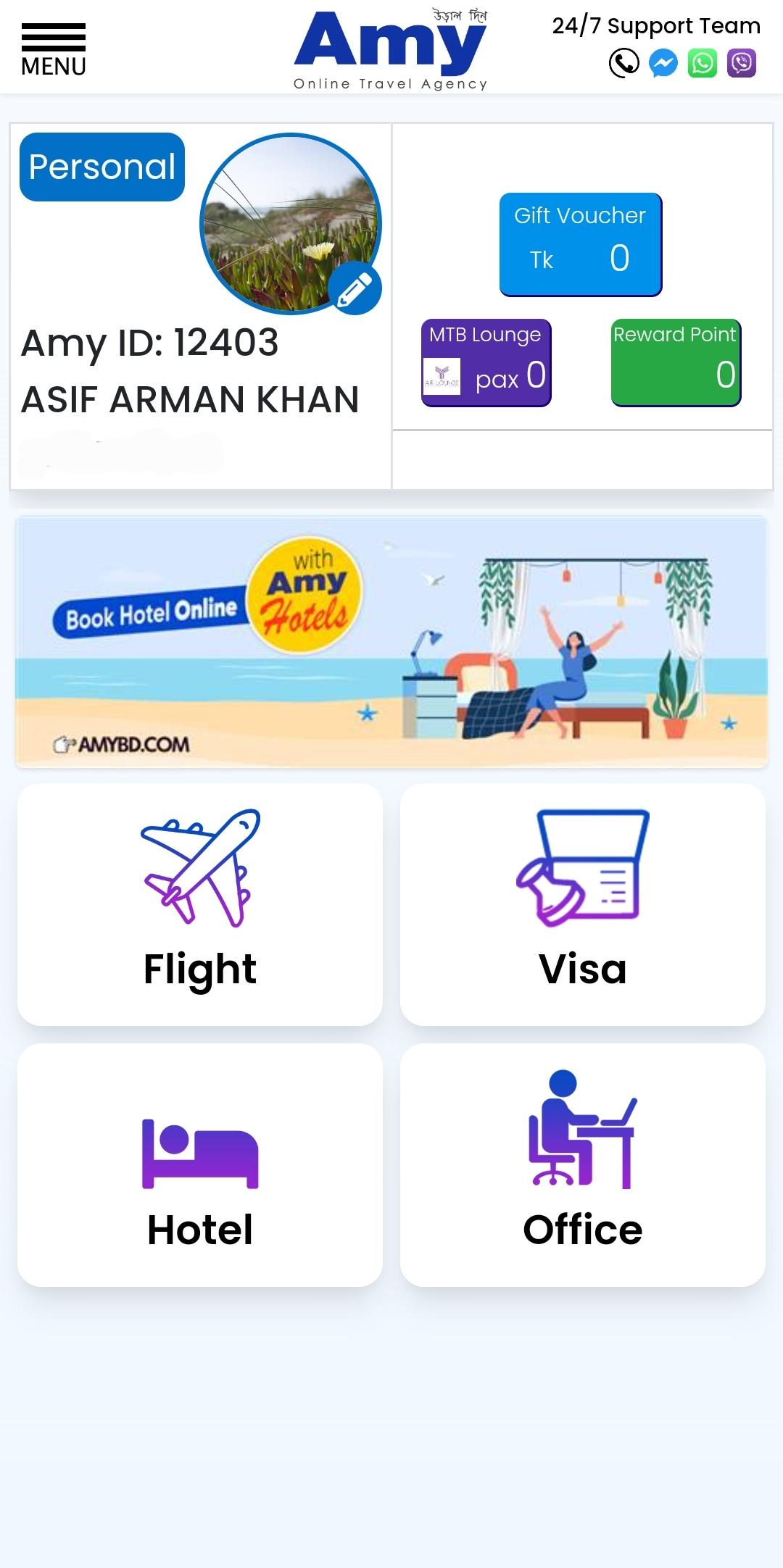This screenshot has width=783, height=1568.
Task: Open the Book Hotel Online banner
Action: click(391, 641)
